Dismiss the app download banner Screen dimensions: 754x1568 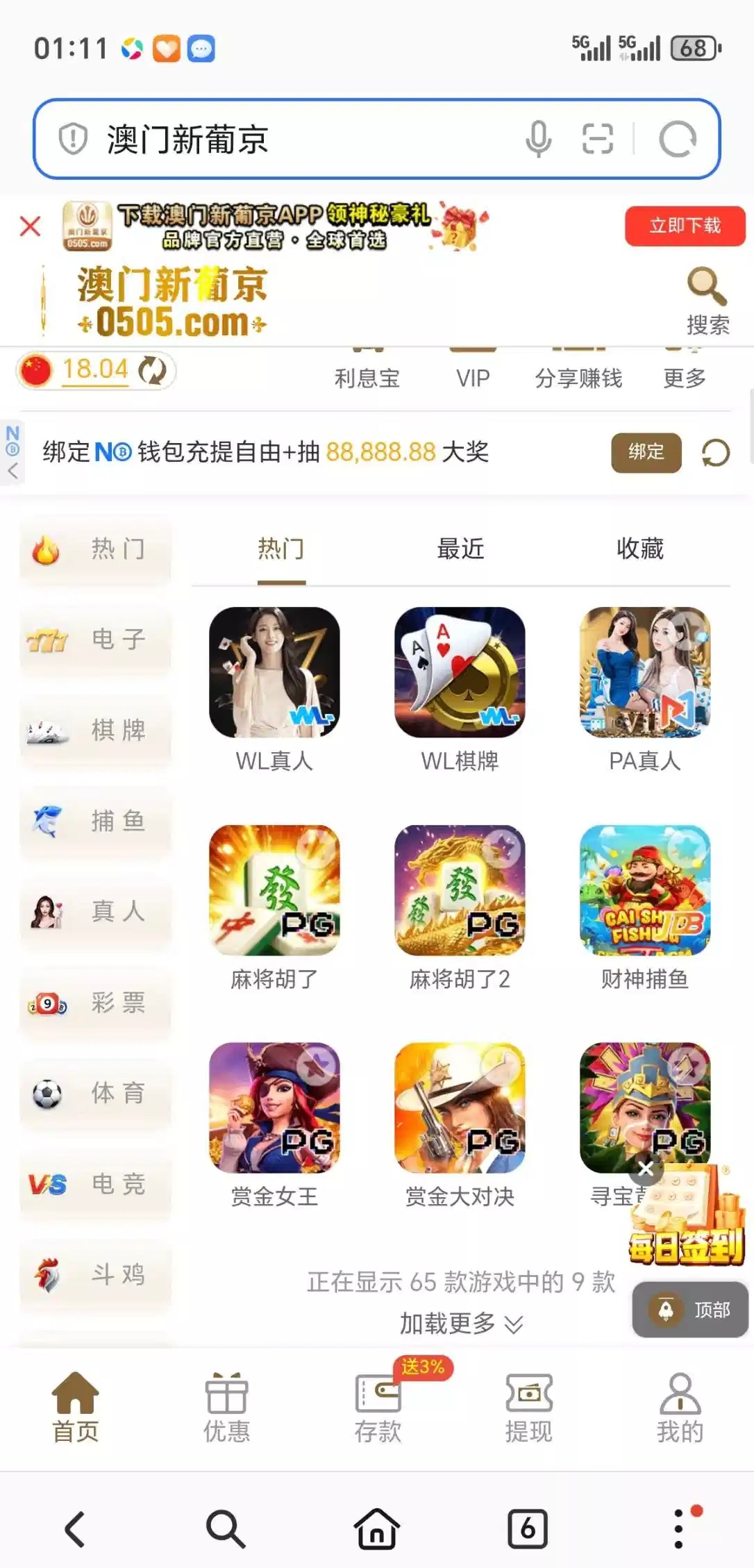30,226
